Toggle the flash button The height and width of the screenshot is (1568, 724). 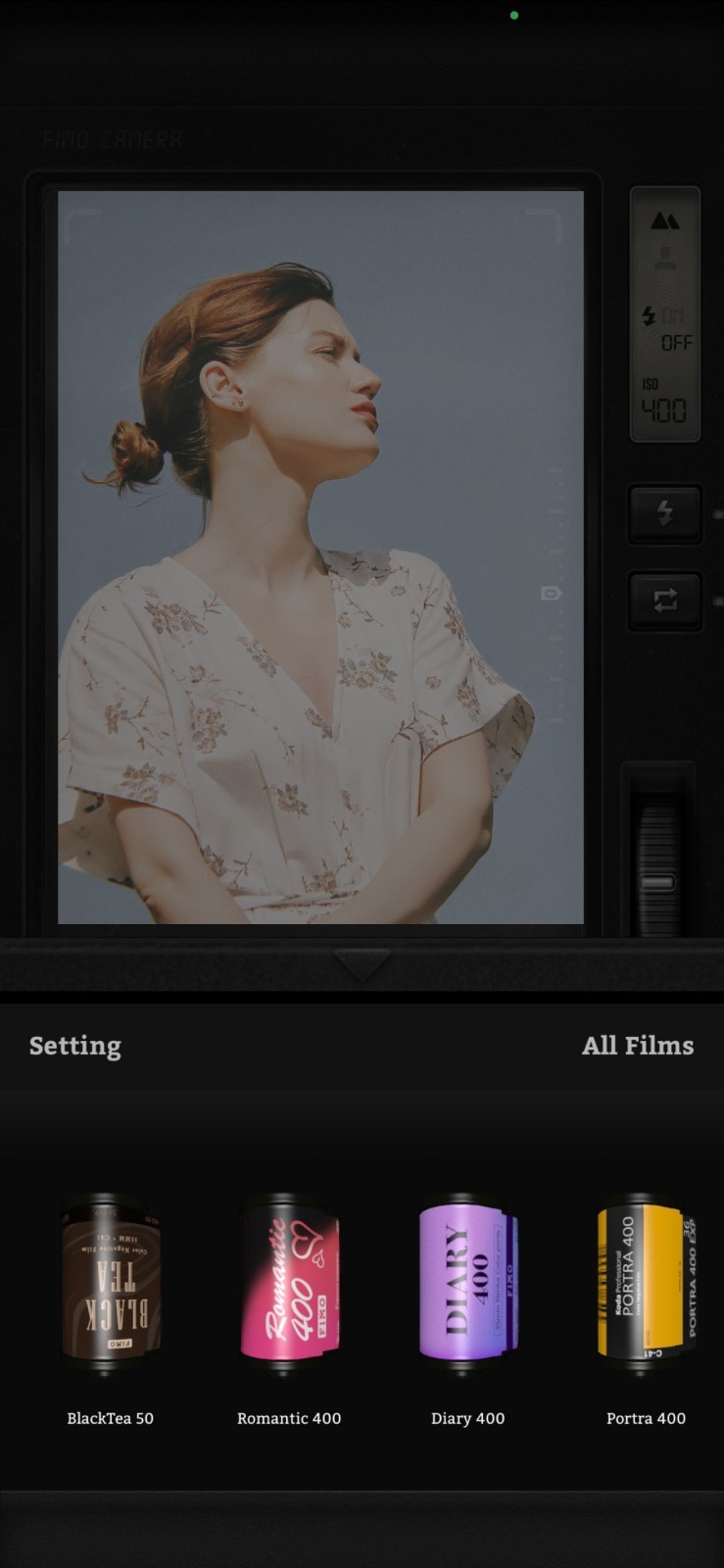coord(665,513)
